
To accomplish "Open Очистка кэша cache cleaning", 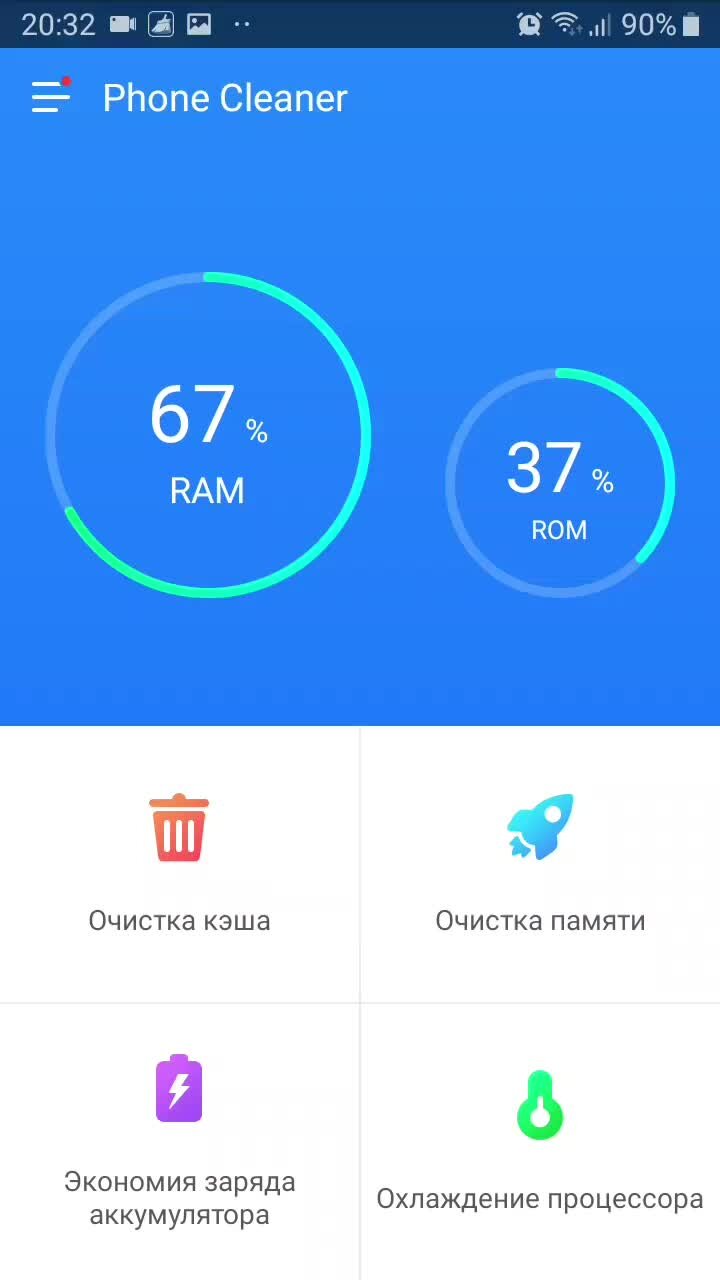I will (x=179, y=864).
